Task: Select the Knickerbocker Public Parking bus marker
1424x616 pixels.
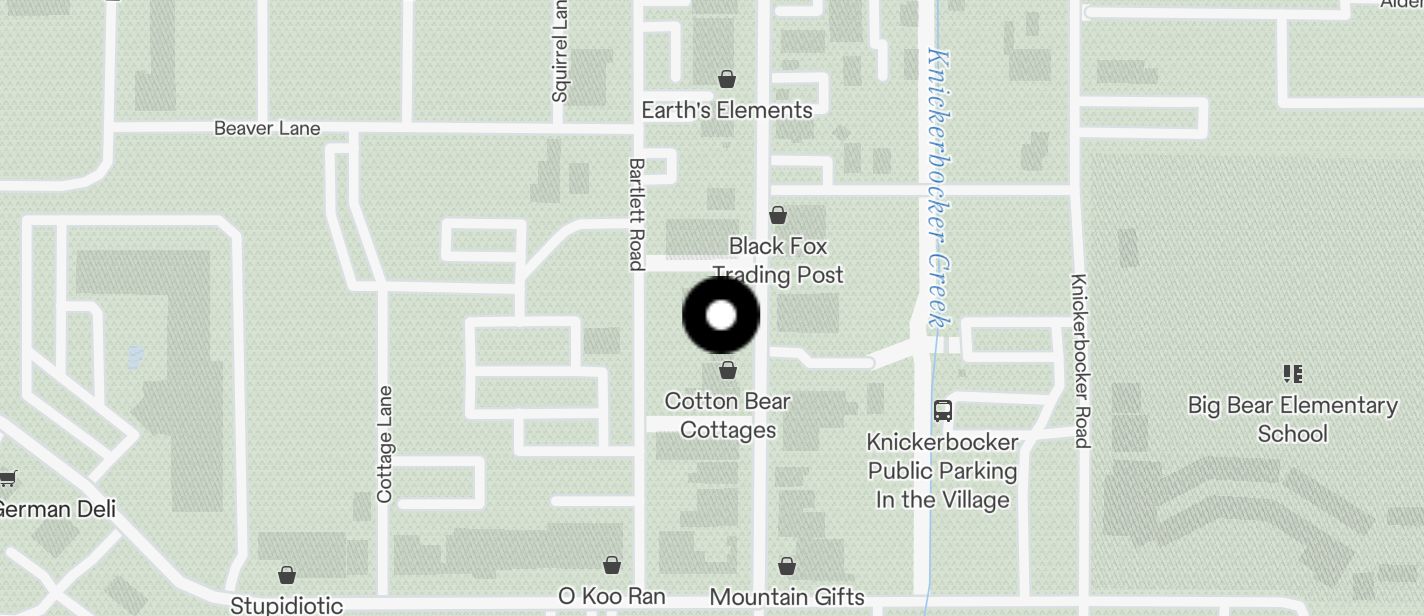Action: pos(942,411)
